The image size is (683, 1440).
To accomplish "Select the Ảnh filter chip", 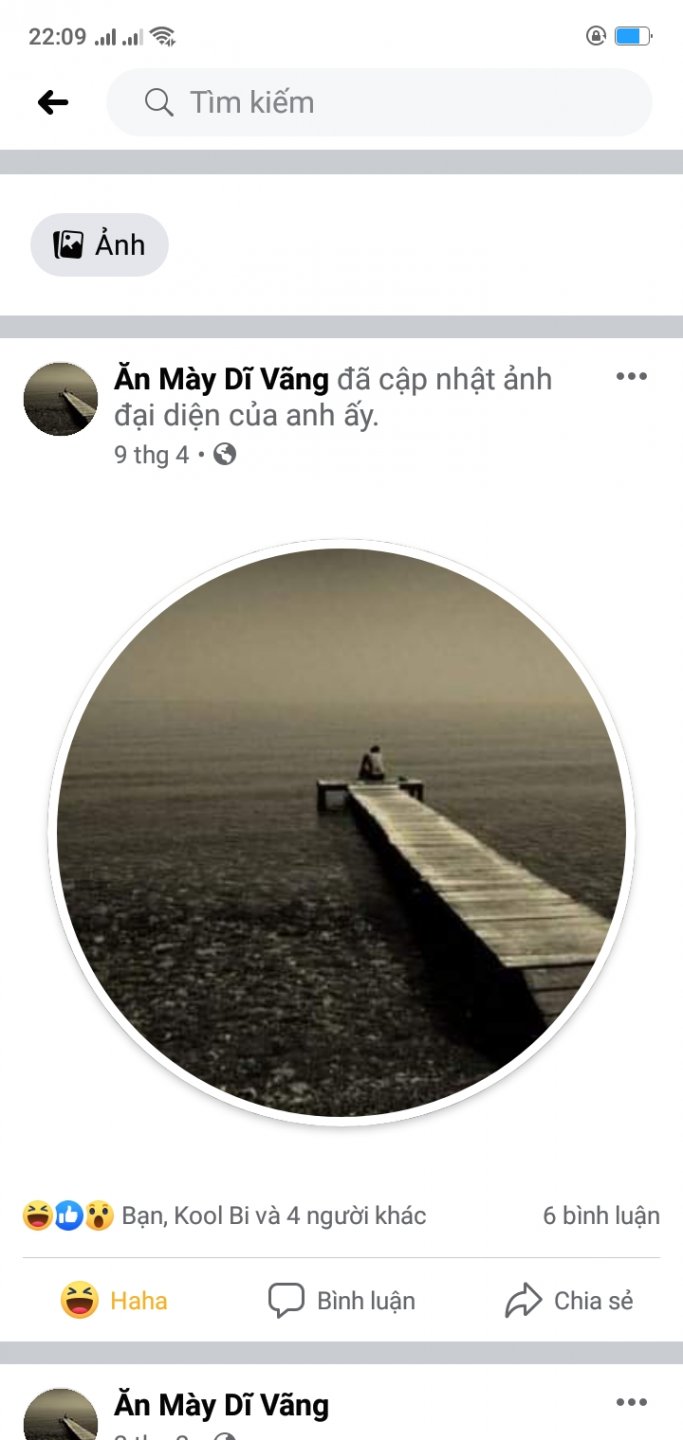I will [x=99, y=245].
